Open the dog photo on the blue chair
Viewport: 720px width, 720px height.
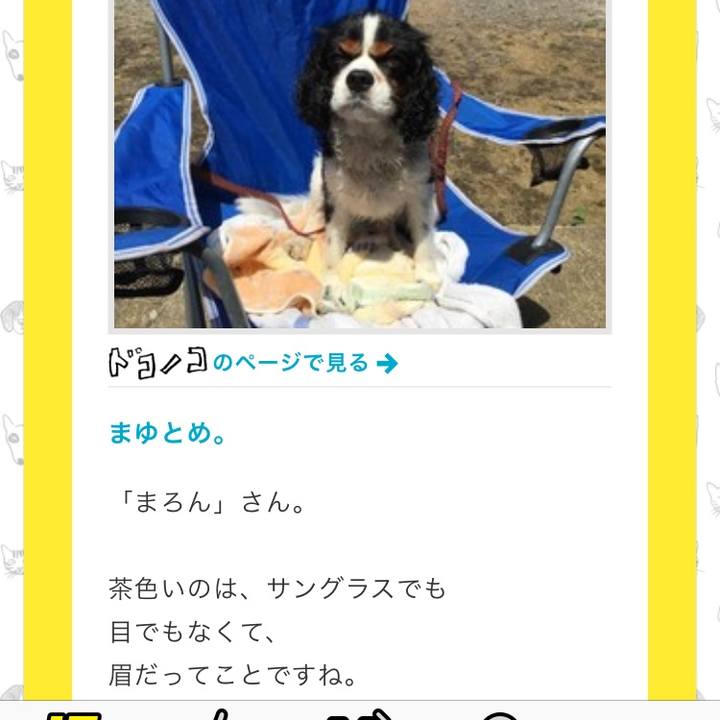[359, 165]
